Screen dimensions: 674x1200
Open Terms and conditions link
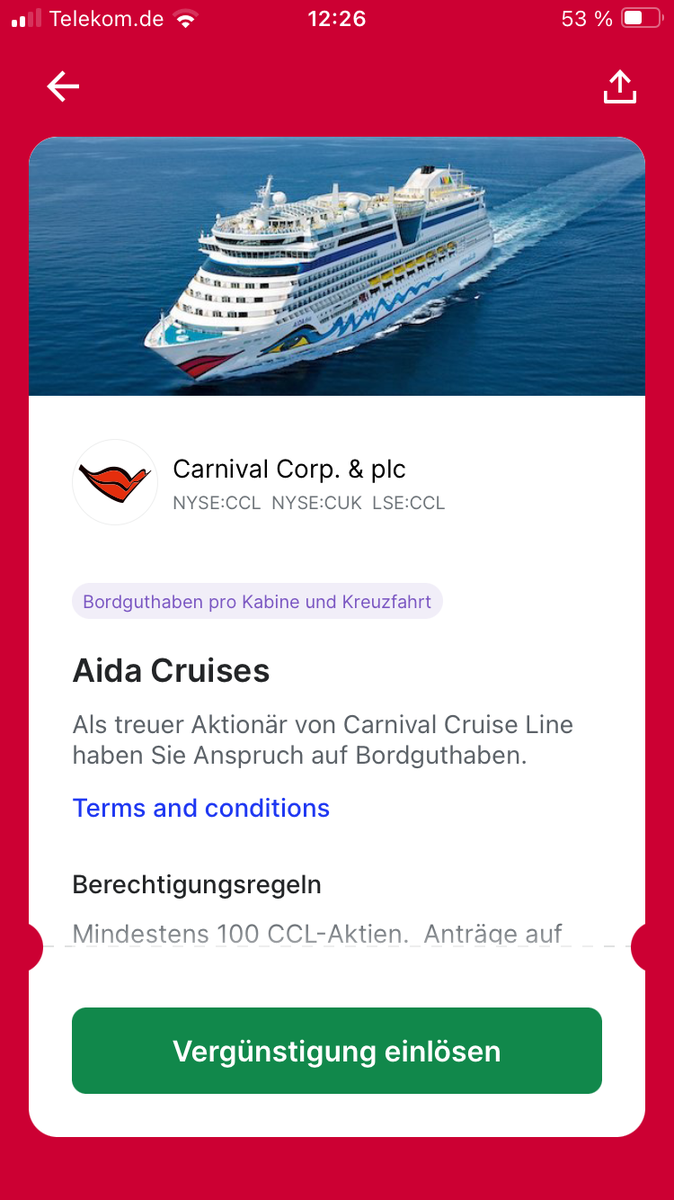201,808
